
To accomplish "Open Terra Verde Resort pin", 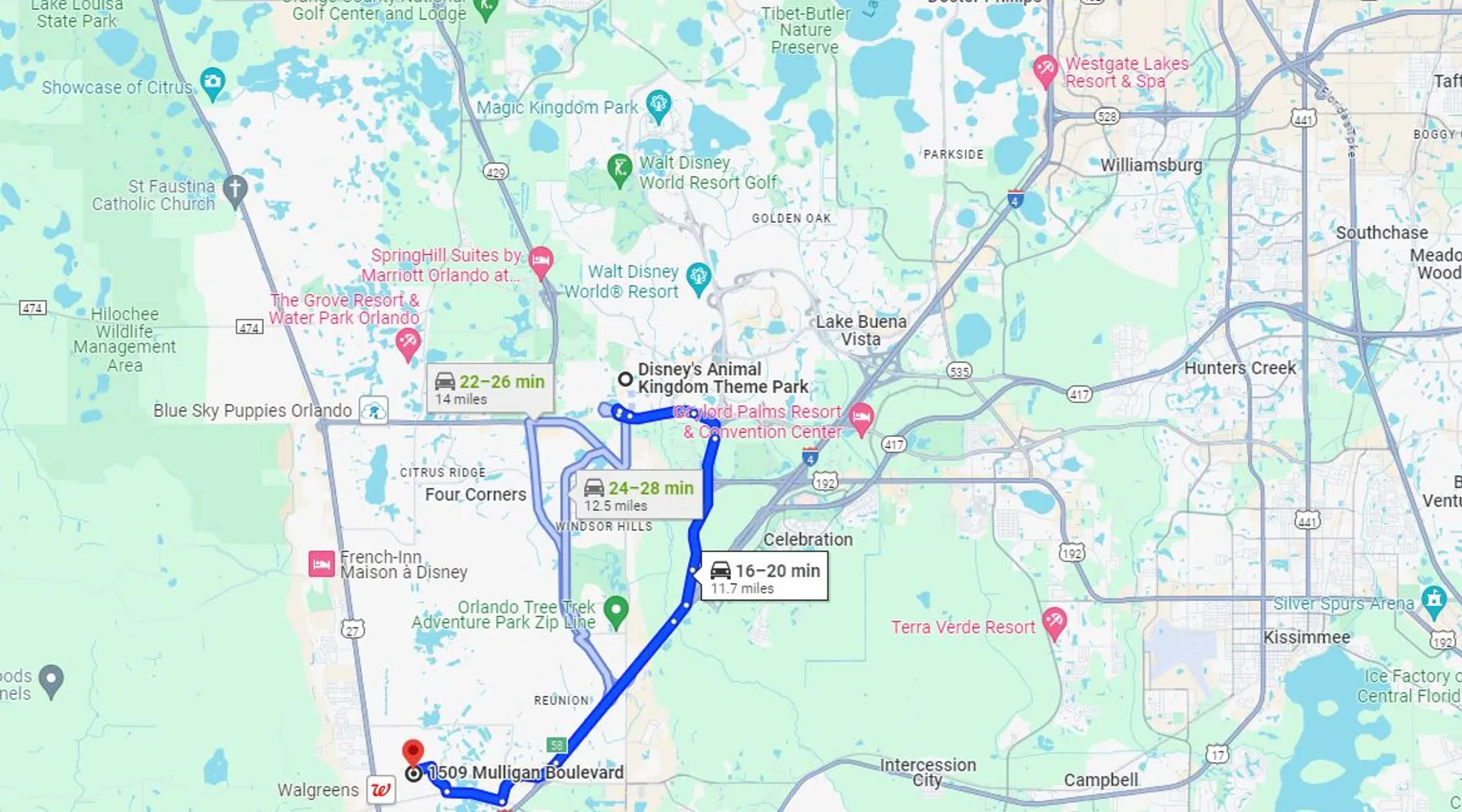I will (1054, 622).
